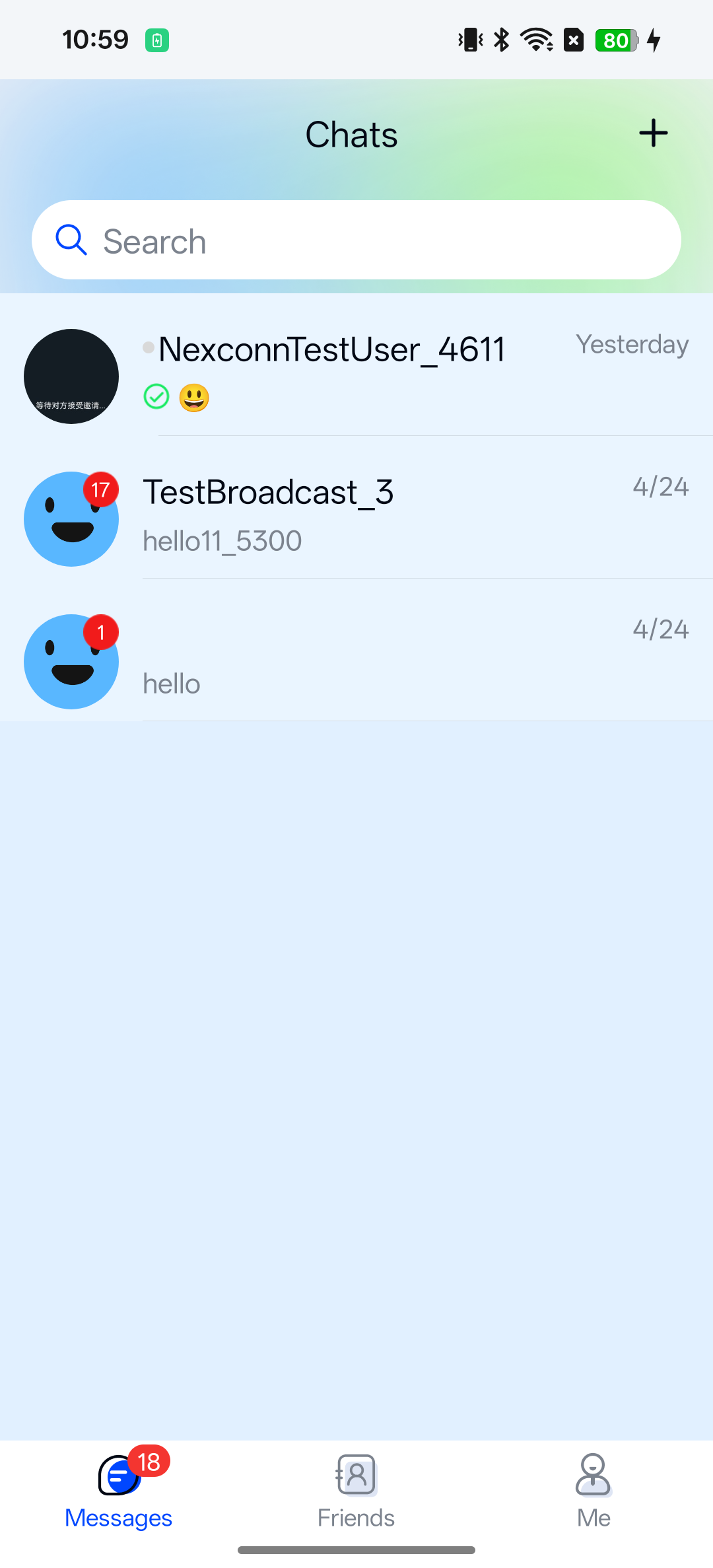
Task: Tap the green checkmark delivery icon
Action: click(156, 397)
